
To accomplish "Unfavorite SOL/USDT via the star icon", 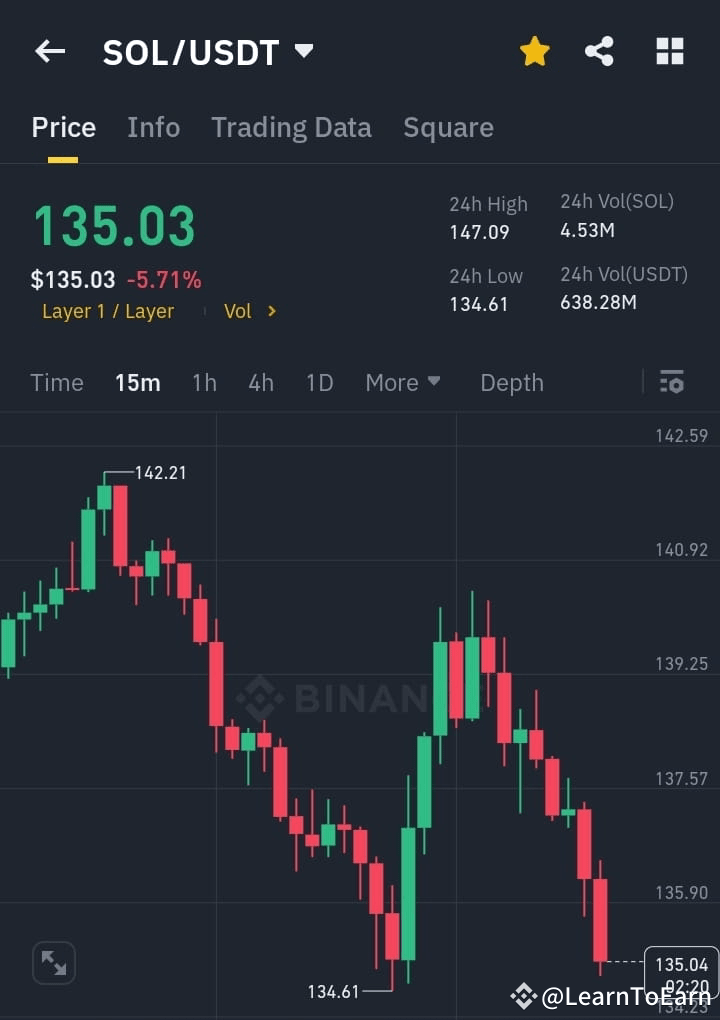I will [x=534, y=51].
